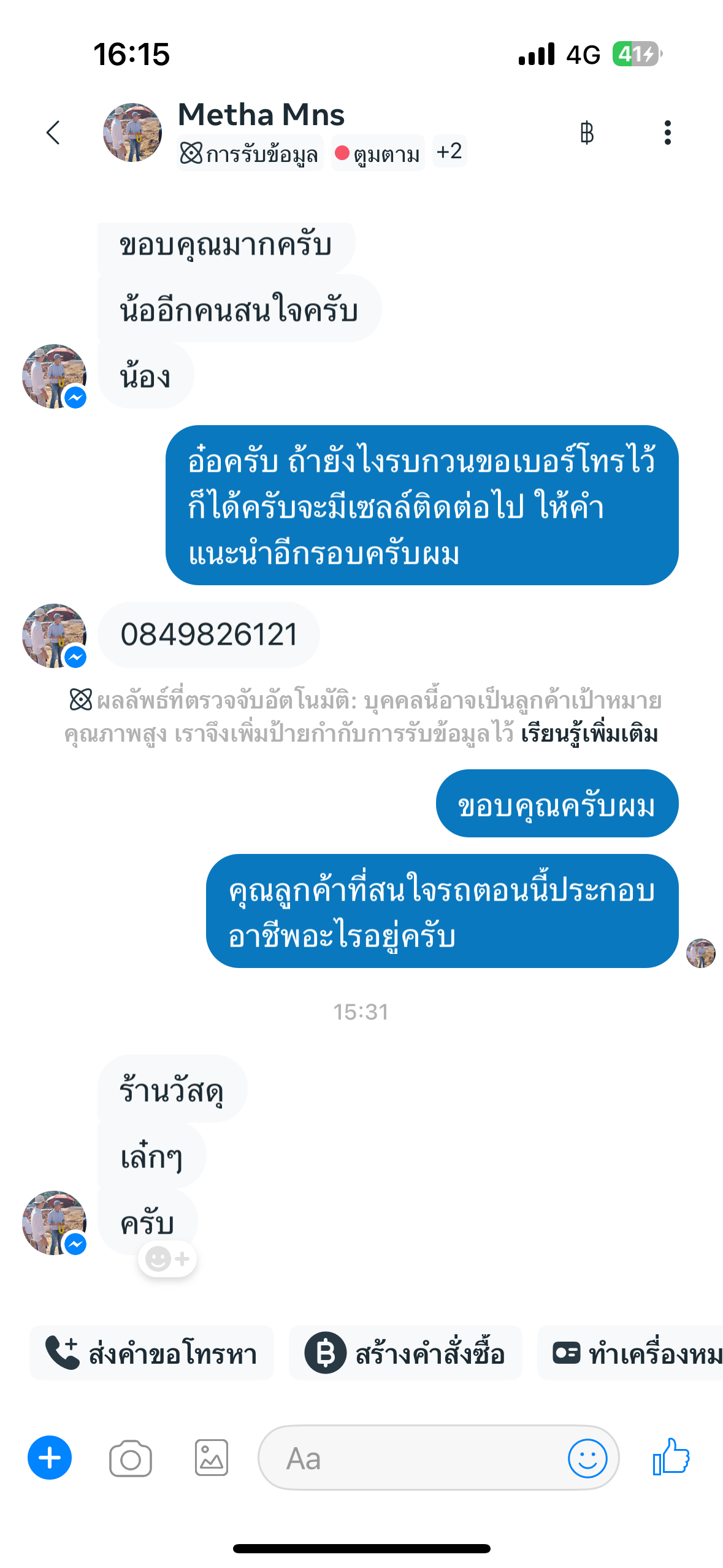Open the blue plus attachments menu
The height and width of the screenshot is (1568, 723).
click(50, 1458)
